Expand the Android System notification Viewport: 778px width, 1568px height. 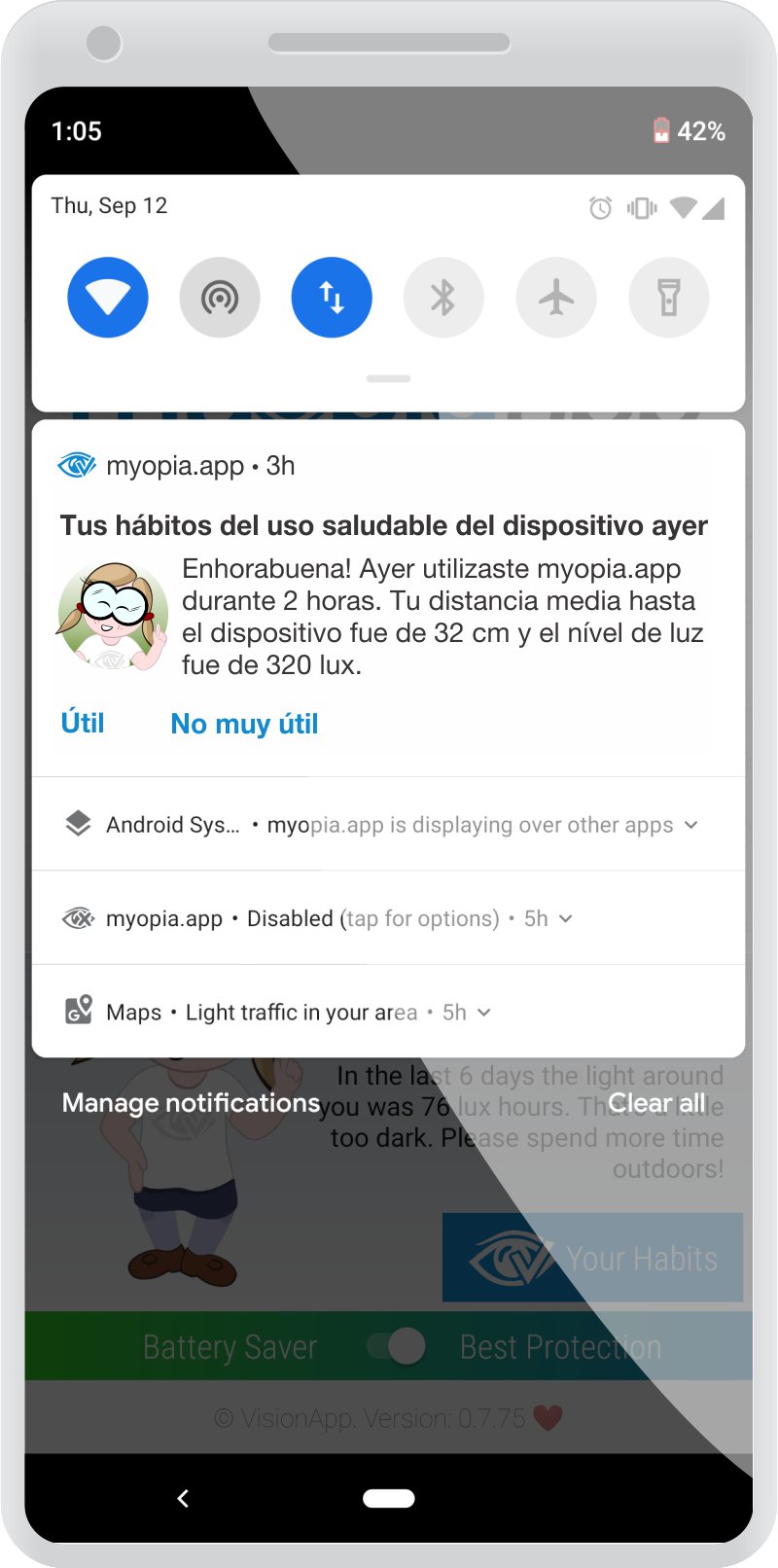point(691,825)
